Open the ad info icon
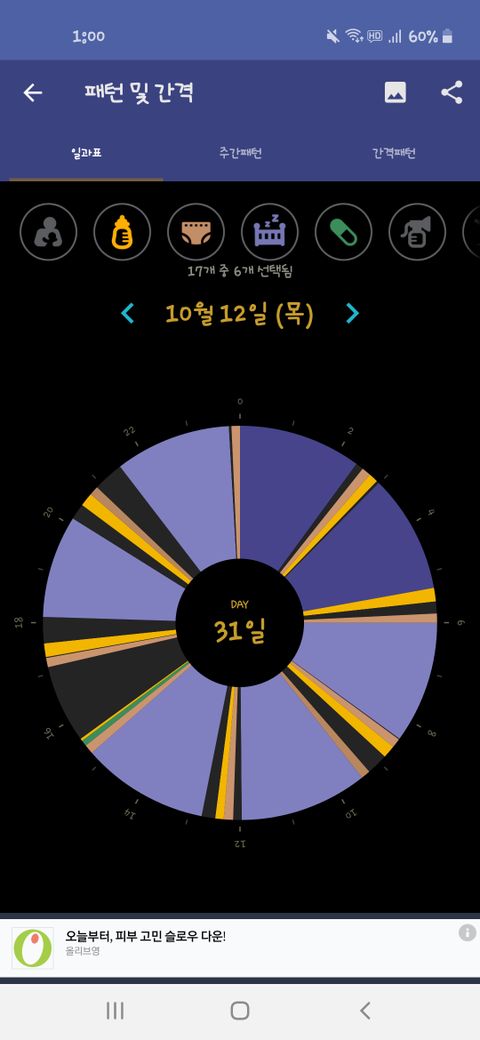This screenshot has width=480, height=1040. tap(467, 933)
